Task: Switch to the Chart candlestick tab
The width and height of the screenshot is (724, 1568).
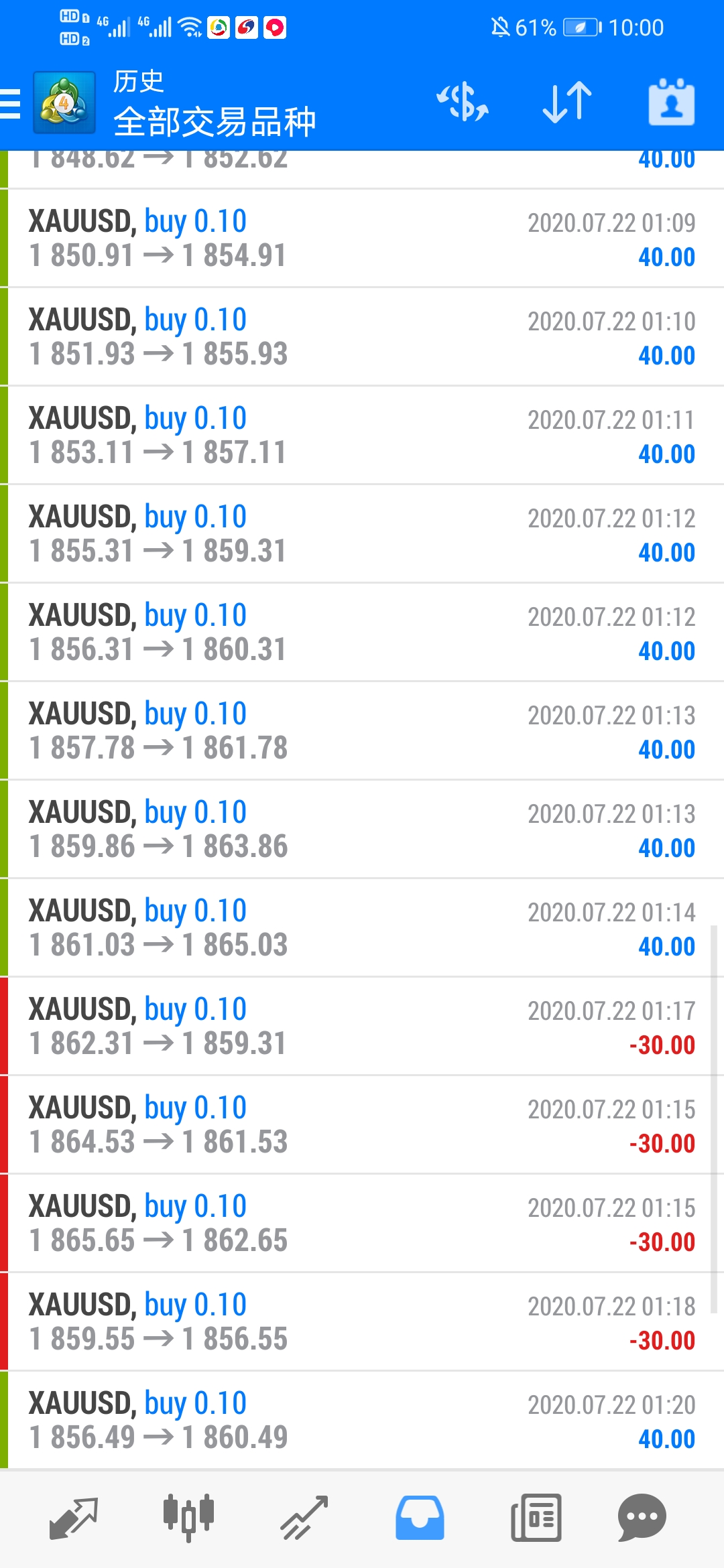Action: (x=188, y=1517)
